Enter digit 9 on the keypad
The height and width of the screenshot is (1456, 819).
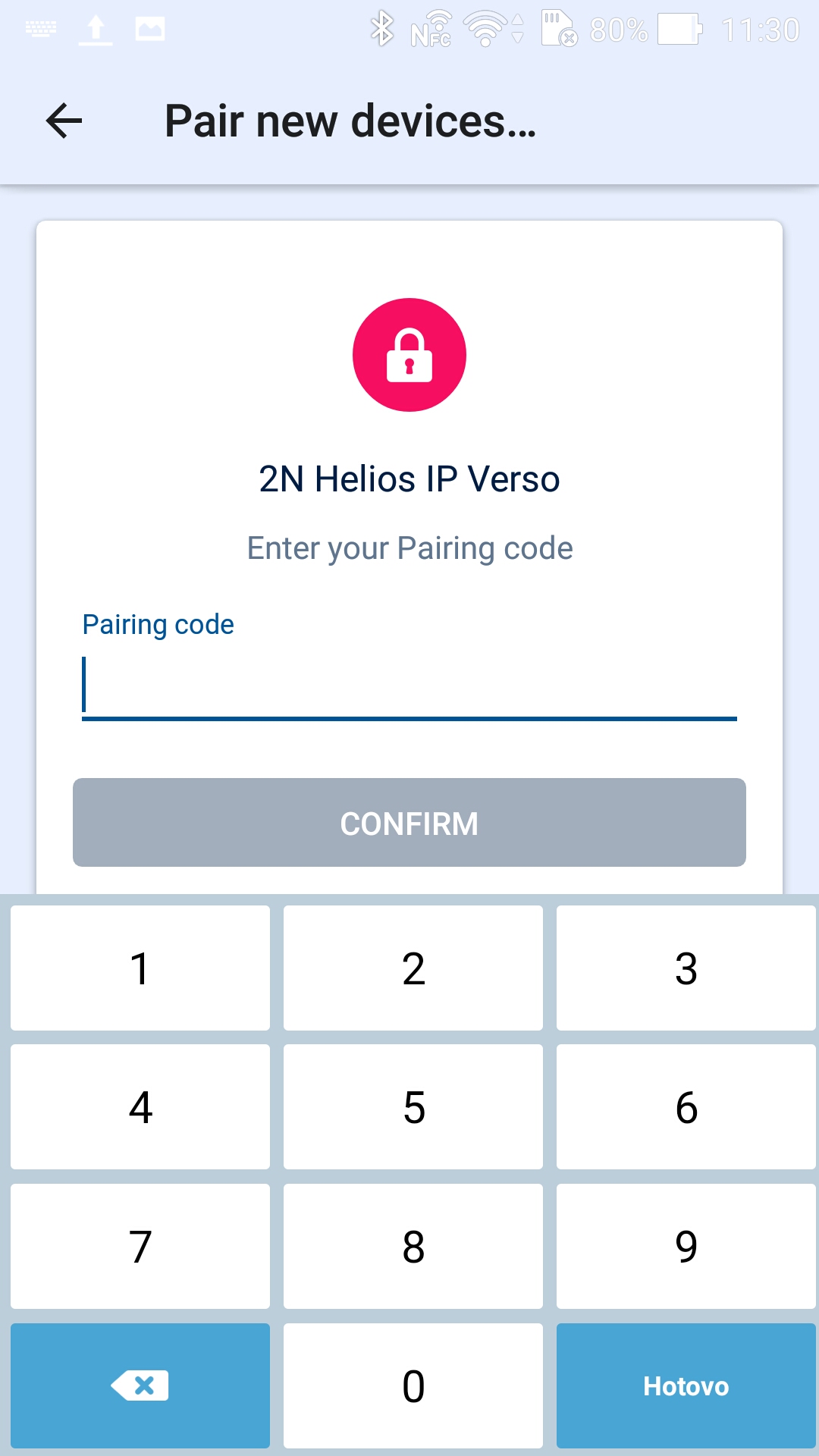686,1247
